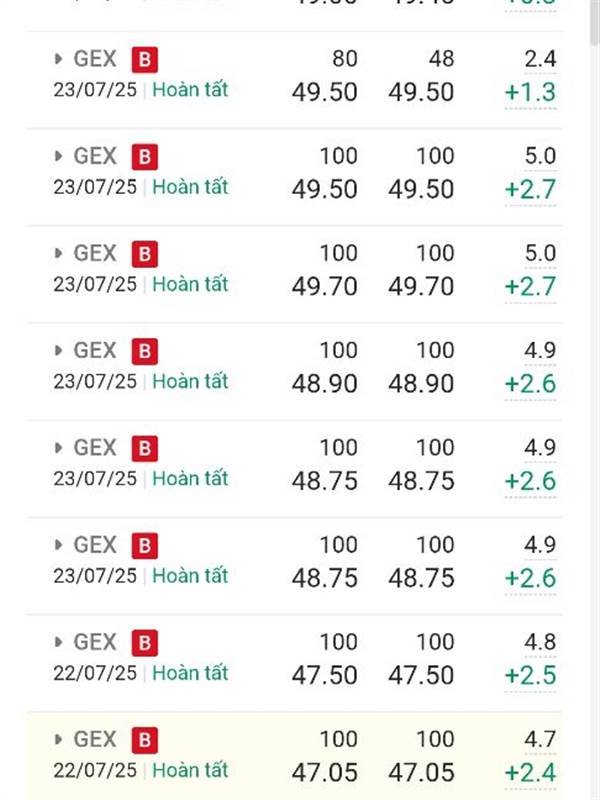Viewport: 600px width, 800px height.
Task: Expand the GEX order at 48.90
Action: coord(59,351)
